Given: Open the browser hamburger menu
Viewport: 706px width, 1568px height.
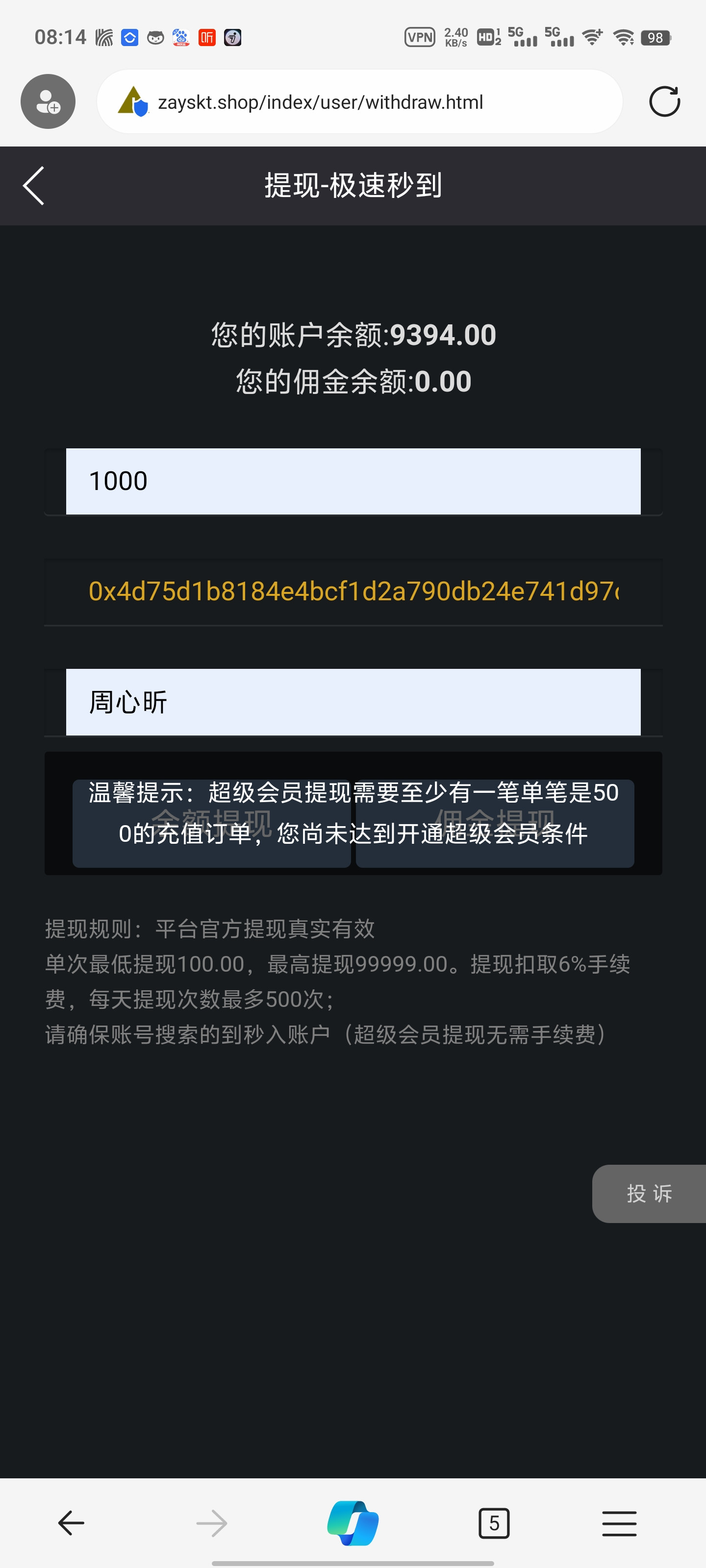Looking at the screenshot, I should point(619,1523).
